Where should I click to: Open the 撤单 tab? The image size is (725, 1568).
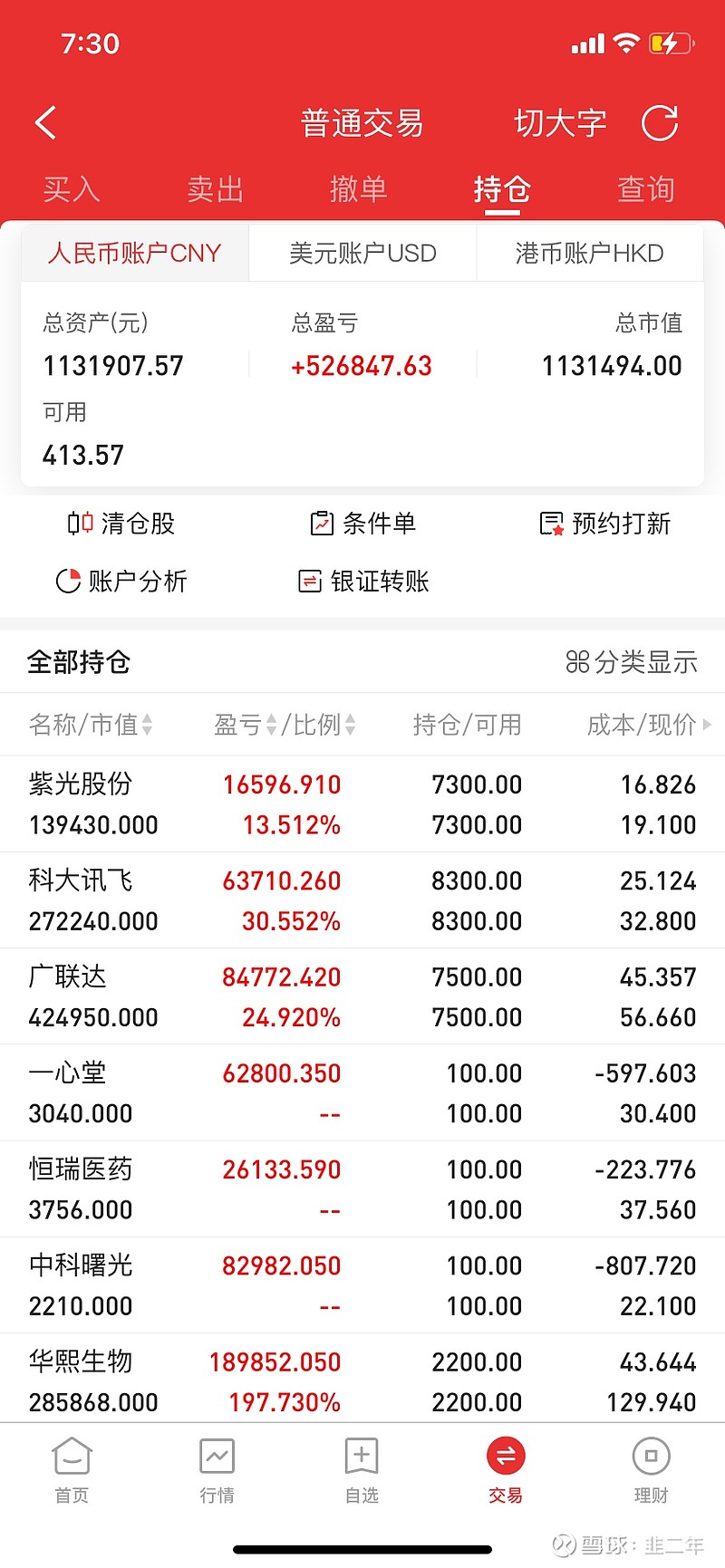(358, 189)
